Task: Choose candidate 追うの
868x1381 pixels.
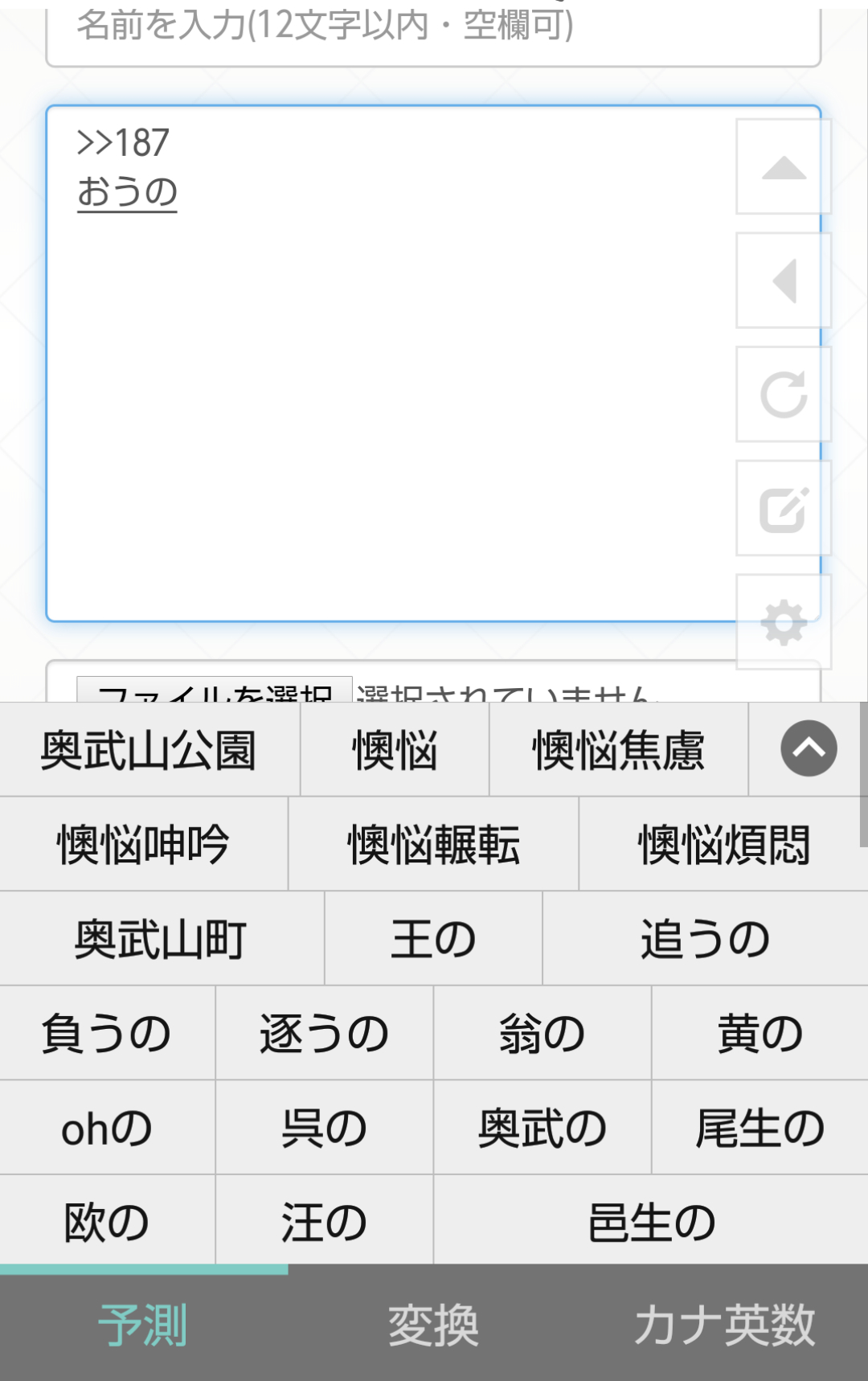Action: click(x=705, y=938)
